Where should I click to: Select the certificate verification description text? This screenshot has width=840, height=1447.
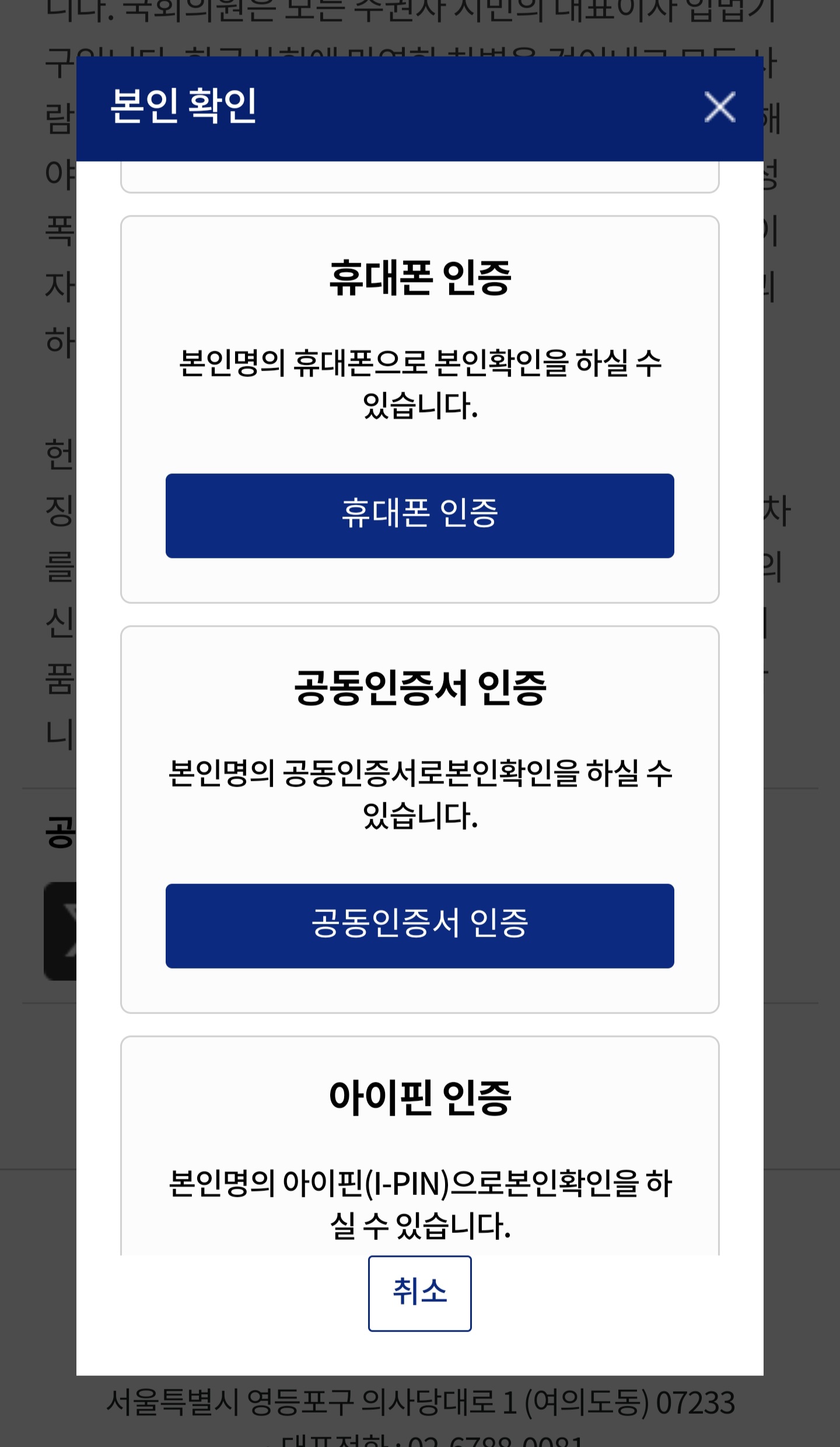pos(420,794)
